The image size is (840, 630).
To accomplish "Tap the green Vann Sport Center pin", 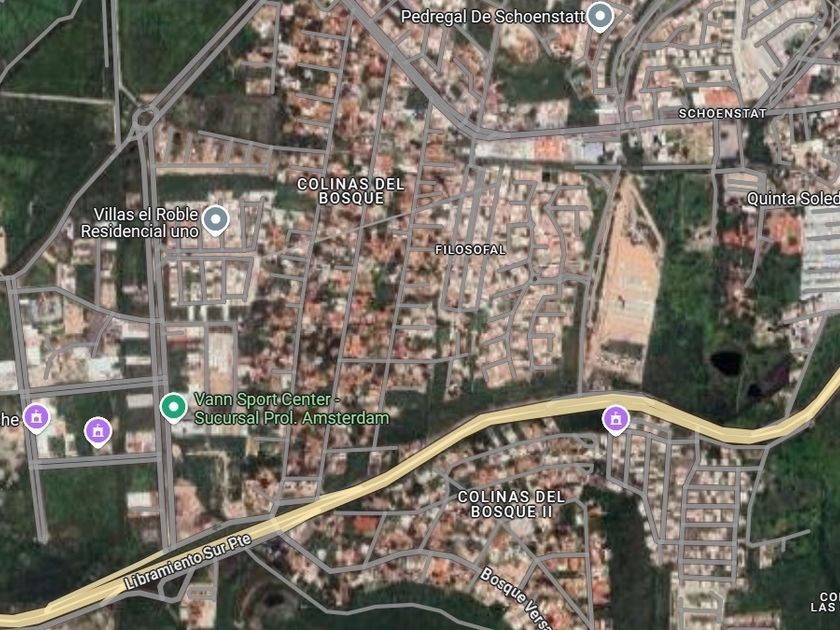I will [x=173, y=407].
